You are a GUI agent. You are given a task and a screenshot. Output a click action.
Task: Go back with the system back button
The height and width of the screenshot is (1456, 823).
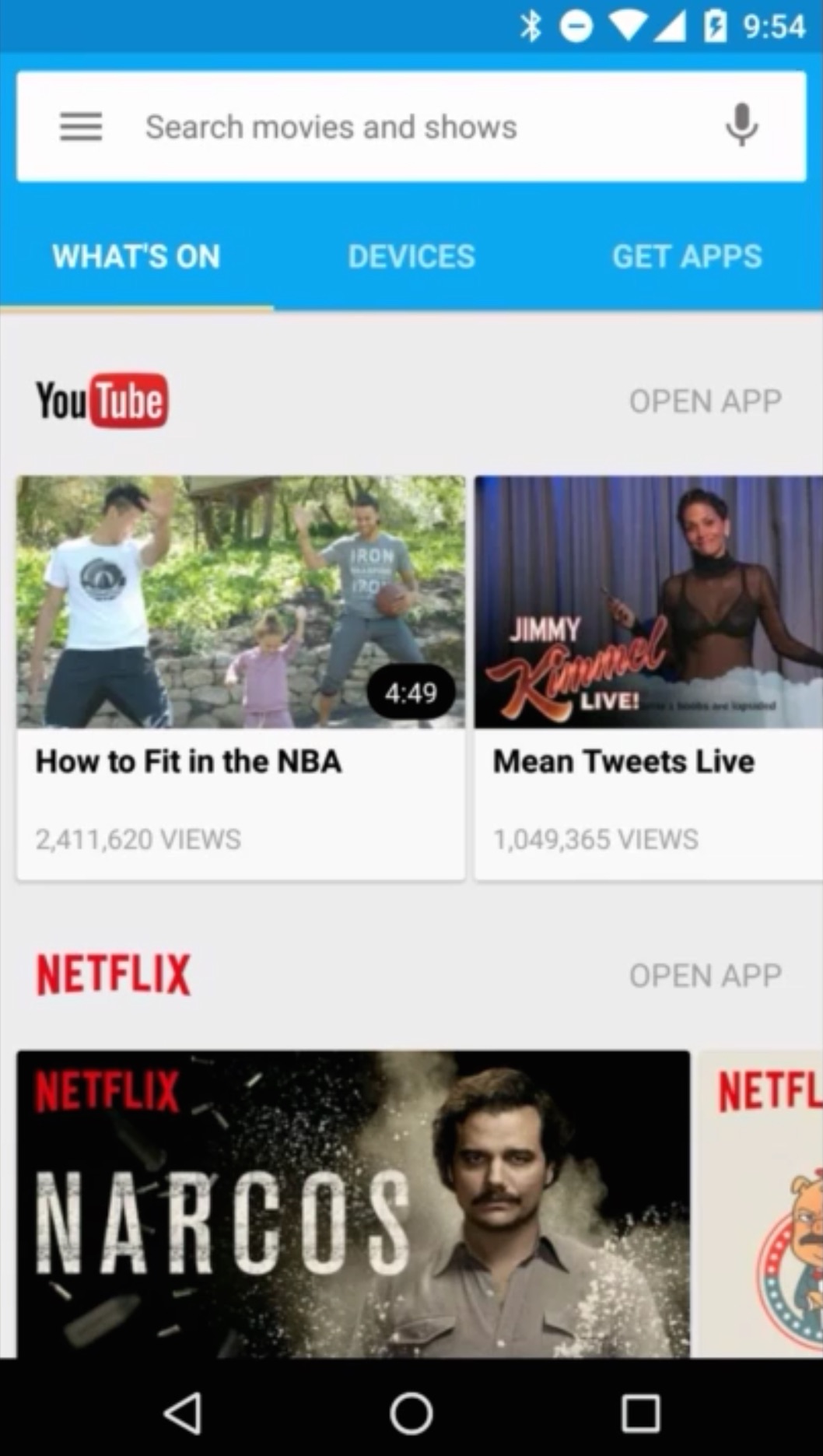(184, 1412)
